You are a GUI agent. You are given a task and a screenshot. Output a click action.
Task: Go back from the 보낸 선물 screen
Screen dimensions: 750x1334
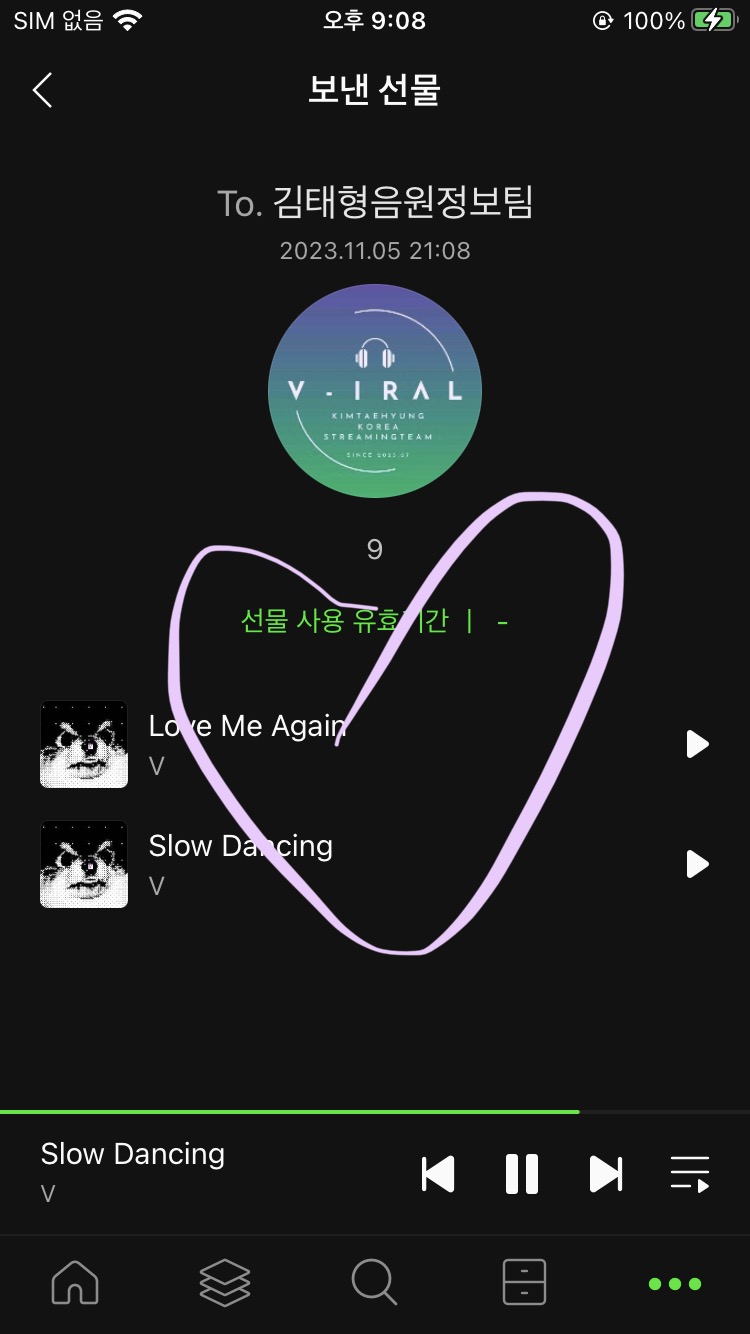tap(42, 90)
